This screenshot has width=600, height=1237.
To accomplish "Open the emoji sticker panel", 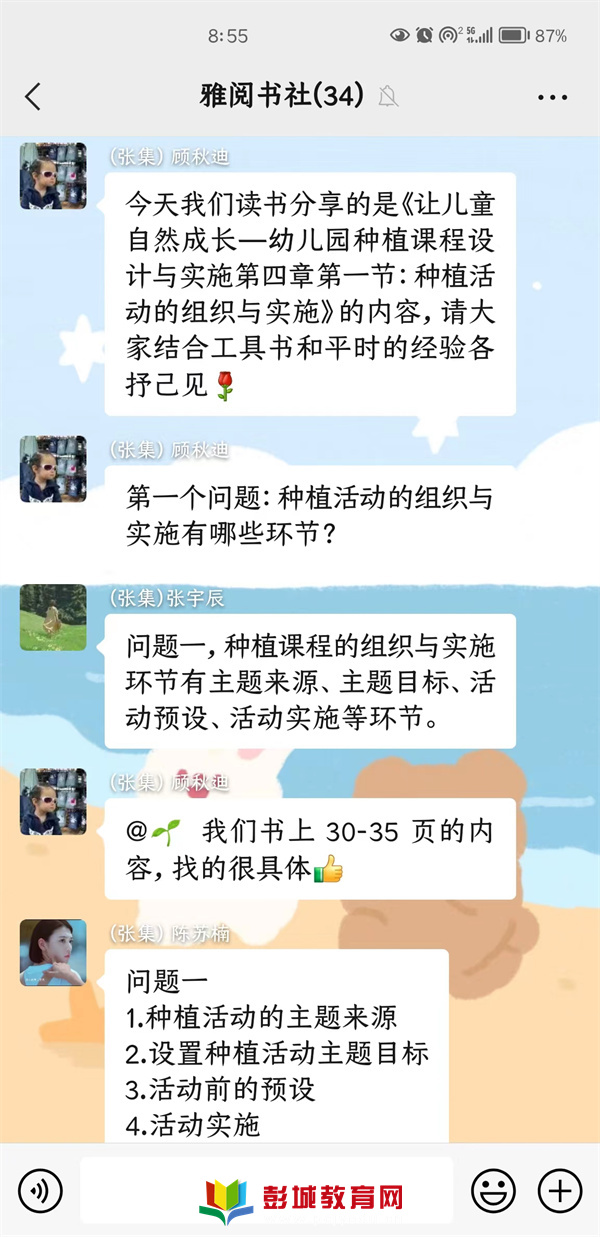I will [493, 1190].
